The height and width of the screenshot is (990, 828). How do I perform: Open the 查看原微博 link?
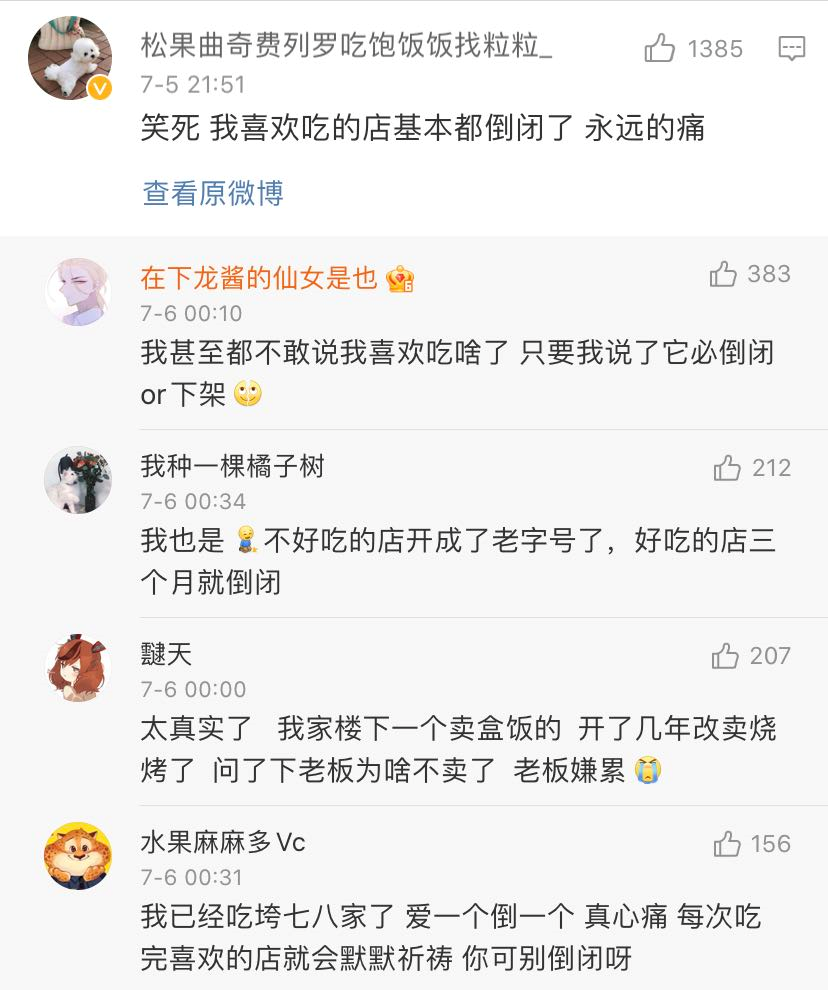[x=213, y=193]
